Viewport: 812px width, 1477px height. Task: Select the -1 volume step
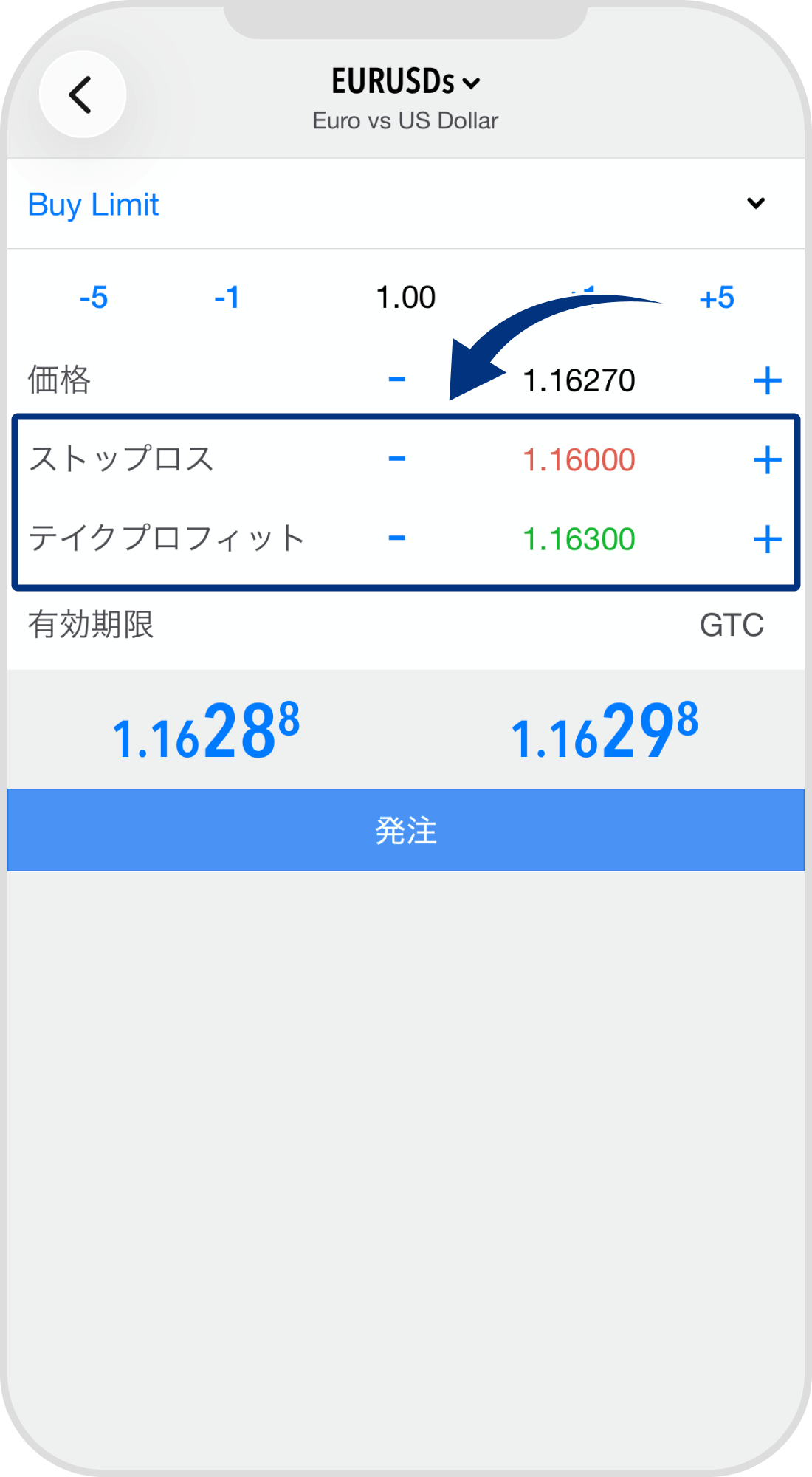pyautogui.click(x=227, y=298)
